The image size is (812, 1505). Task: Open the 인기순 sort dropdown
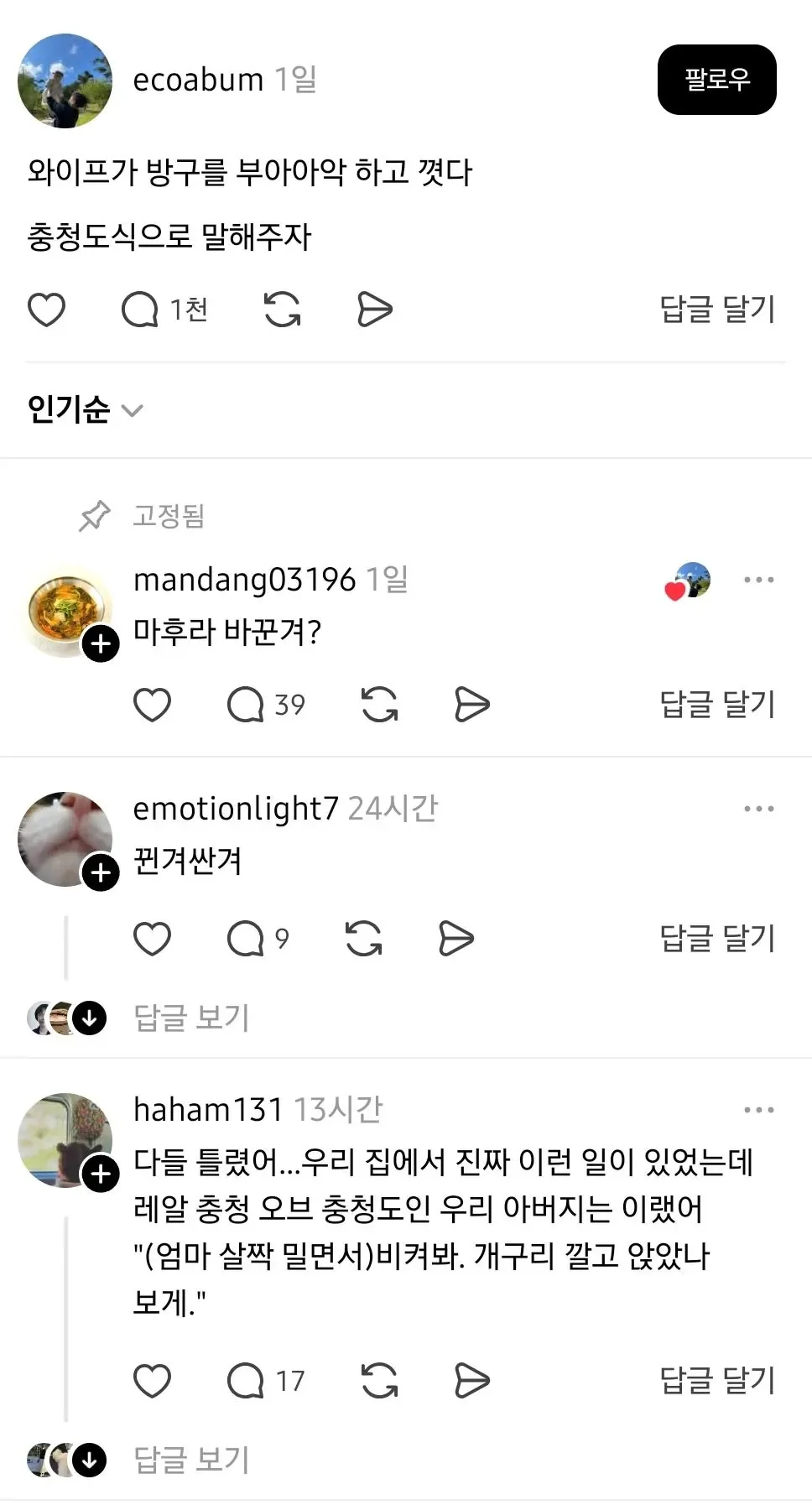[85, 409]
